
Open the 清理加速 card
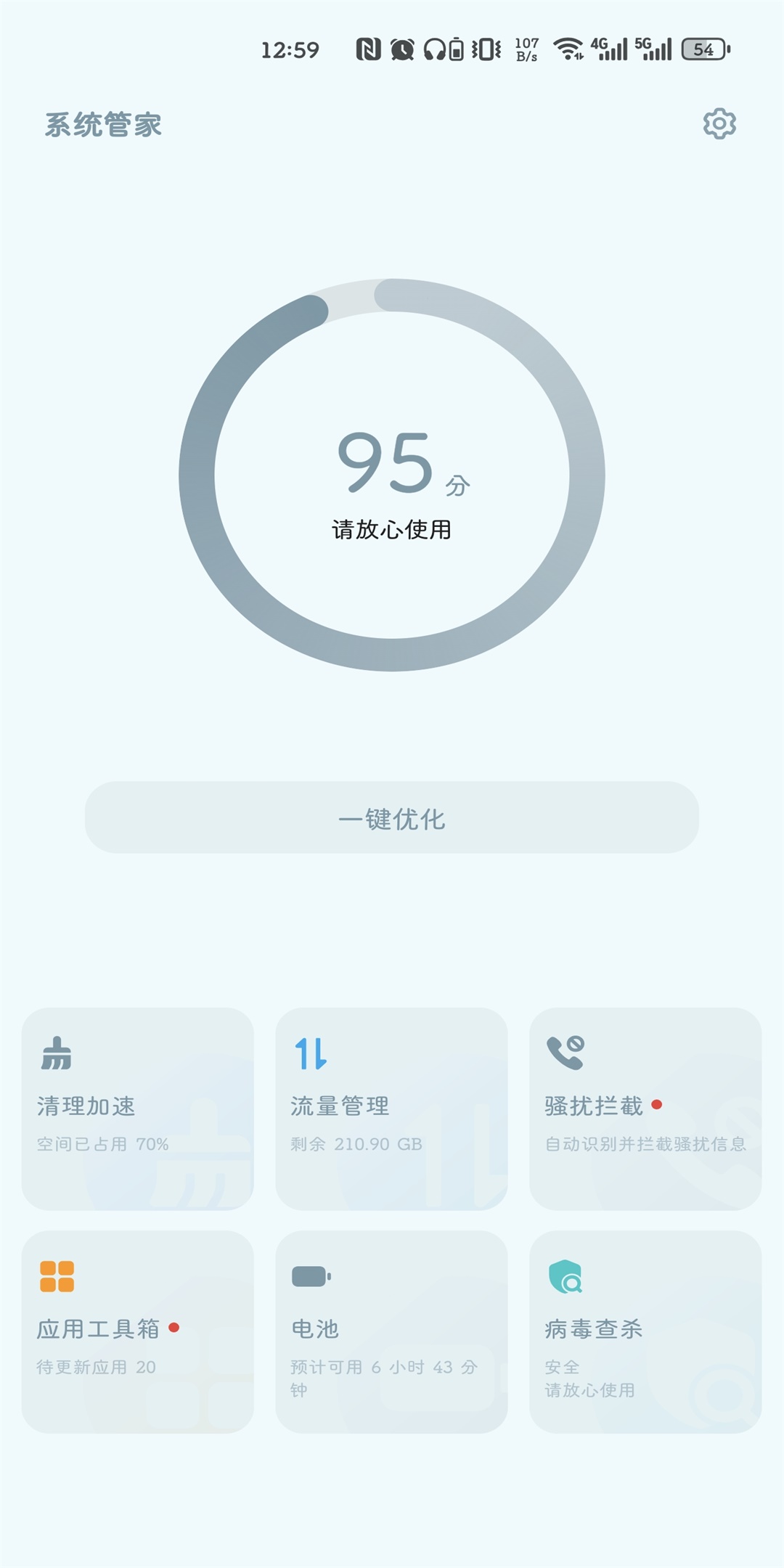pyautogui.click(x=138, y=1108)
